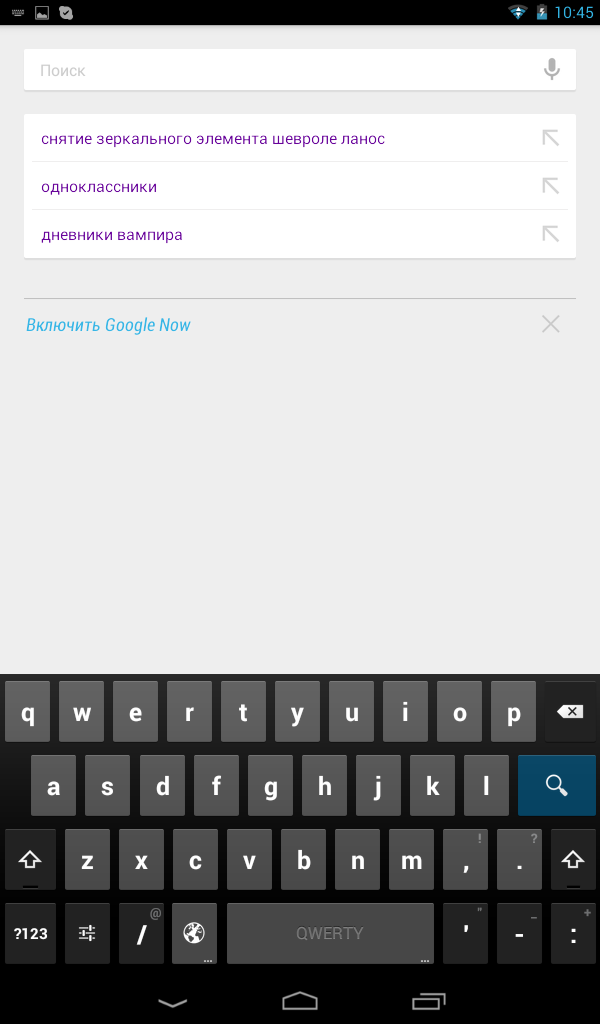Image resolution: width=600 pixels, height=1024 pixels.
Task: Dismiss the Google Now prompt
Action: coord(550,324)
